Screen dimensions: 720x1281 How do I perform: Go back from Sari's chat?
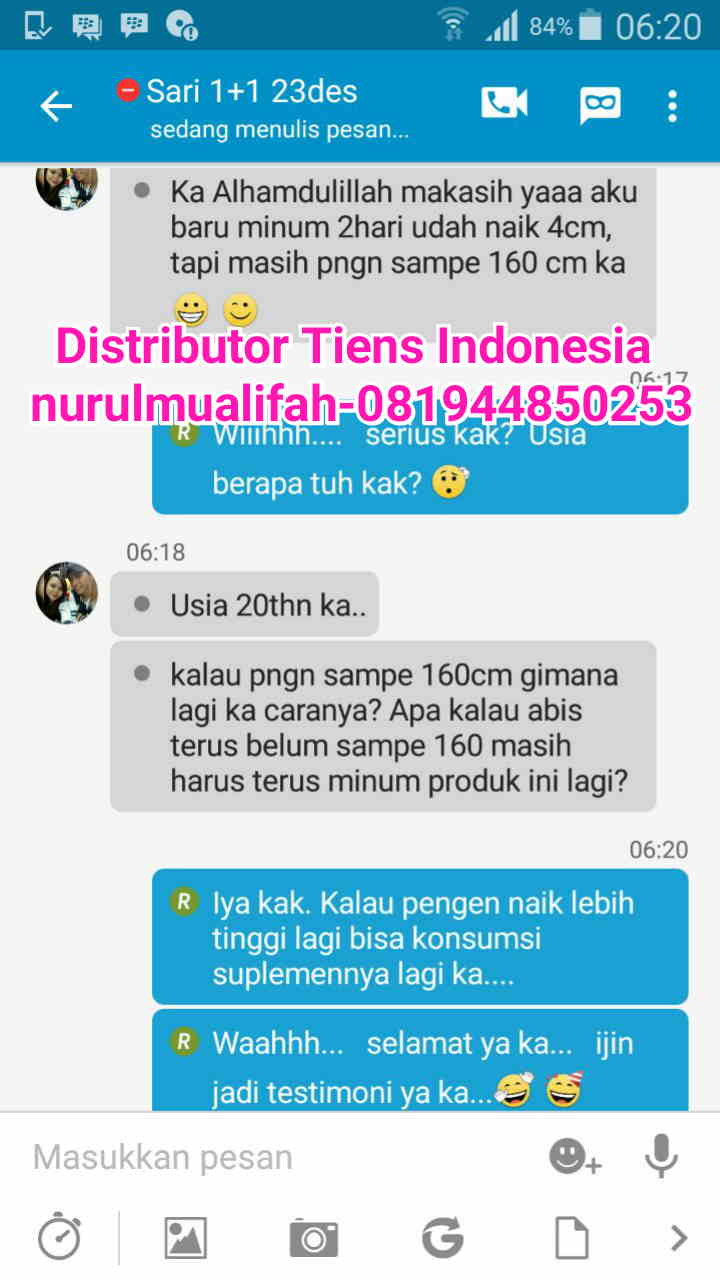[56, 106]
